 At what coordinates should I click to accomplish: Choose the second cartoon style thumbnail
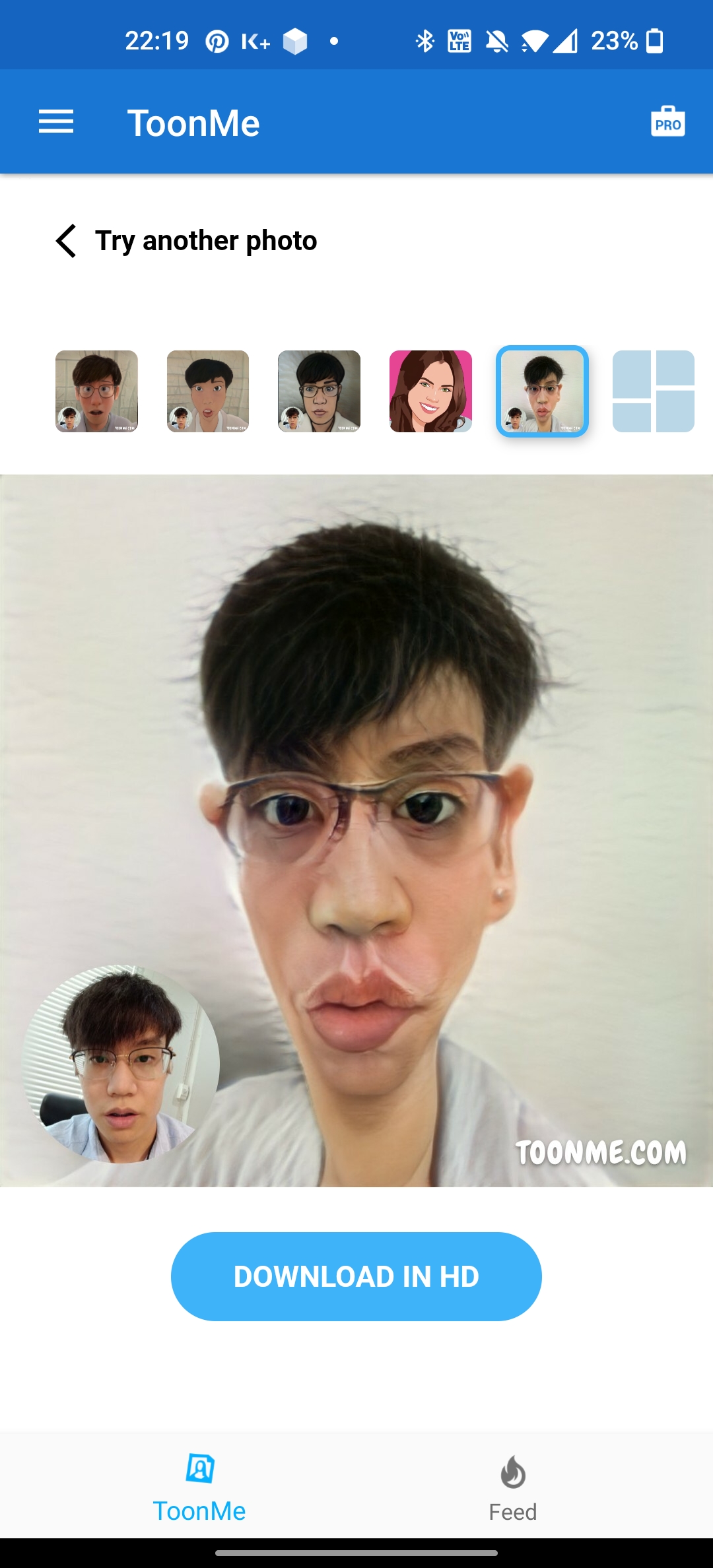[208, 391]
